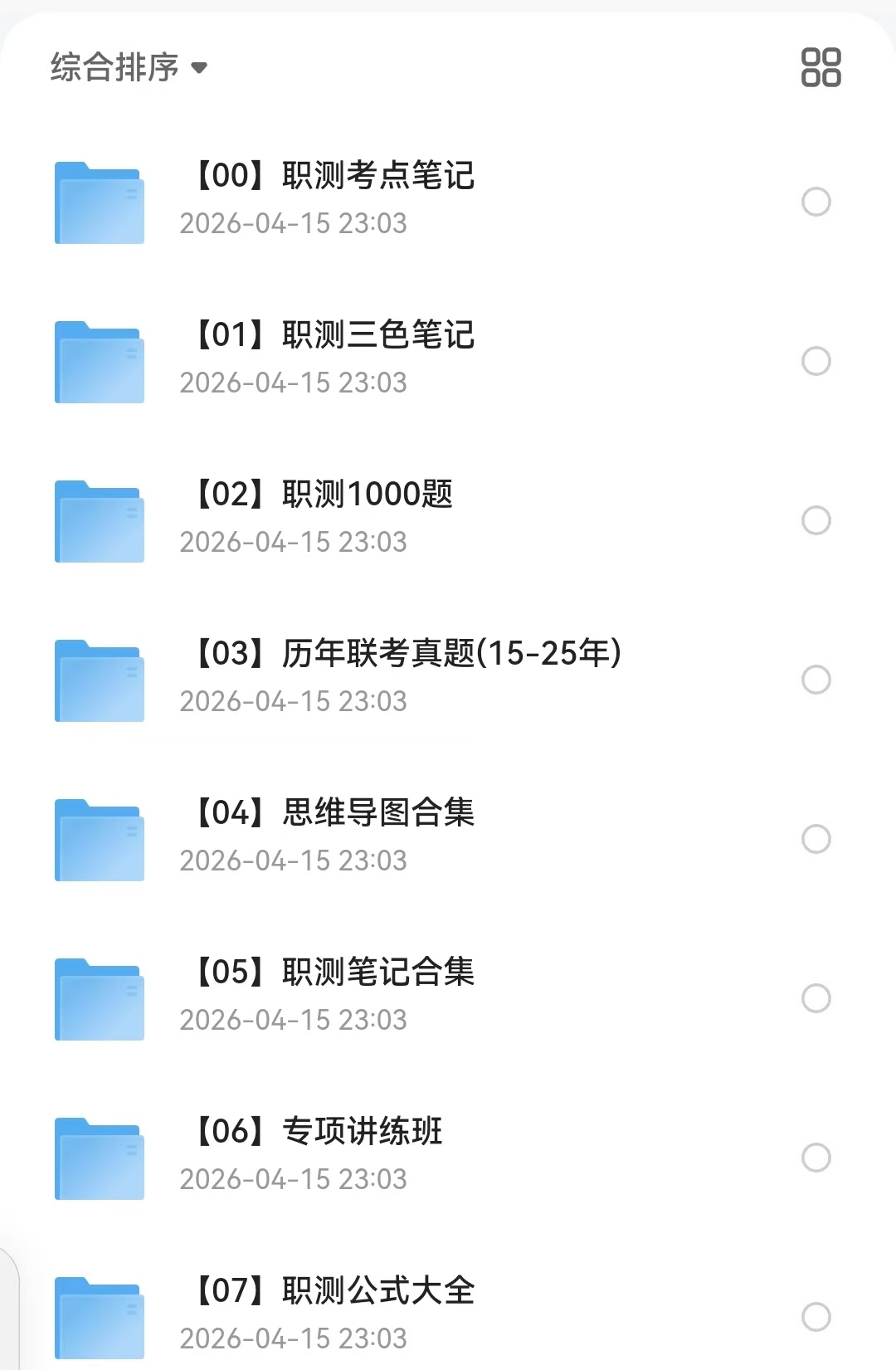Select the 【00】职测考点笔记 folder checkbox
This screenshot has height=1370, width=896.
[816, 202]
